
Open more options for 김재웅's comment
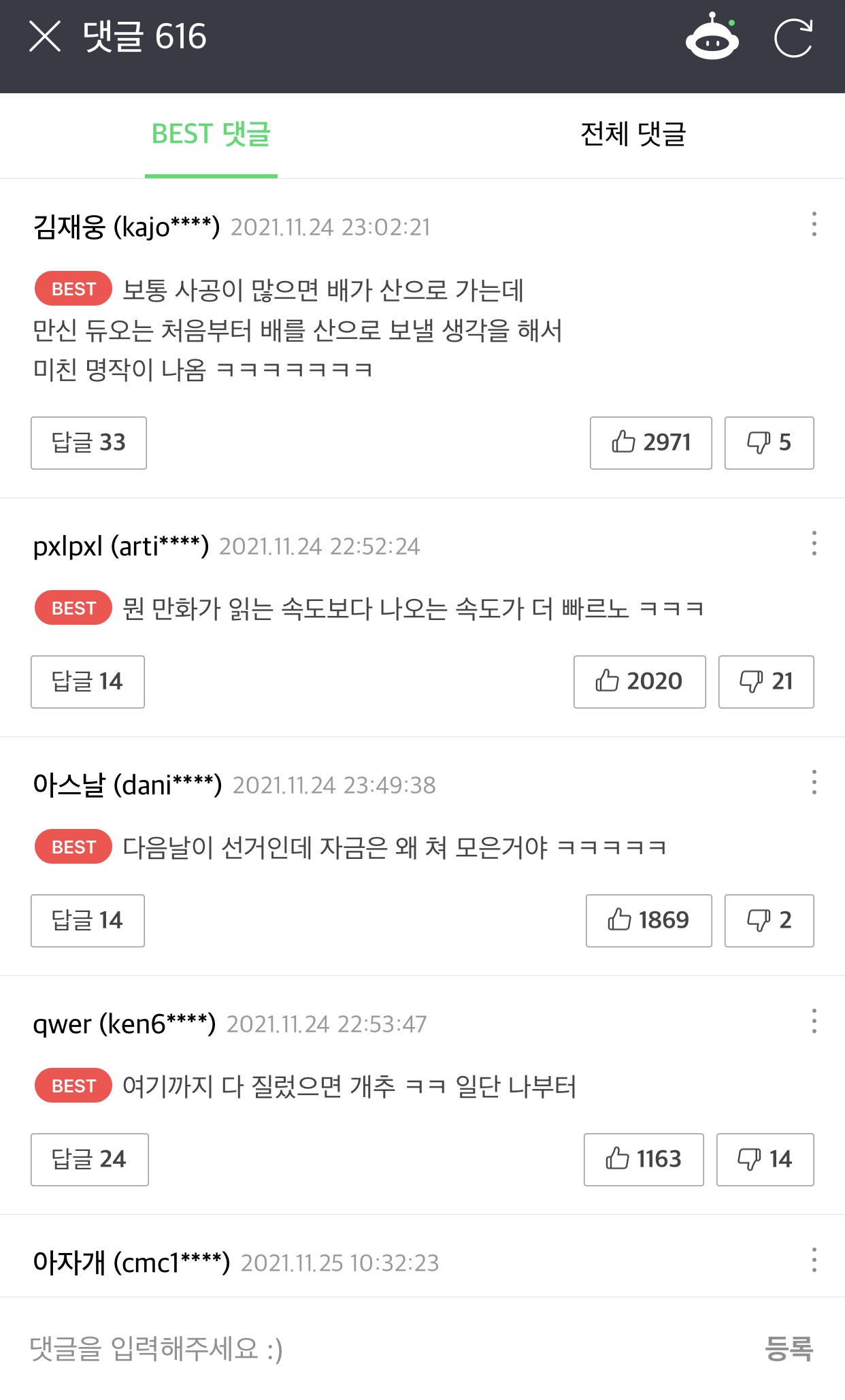point(814,224)
